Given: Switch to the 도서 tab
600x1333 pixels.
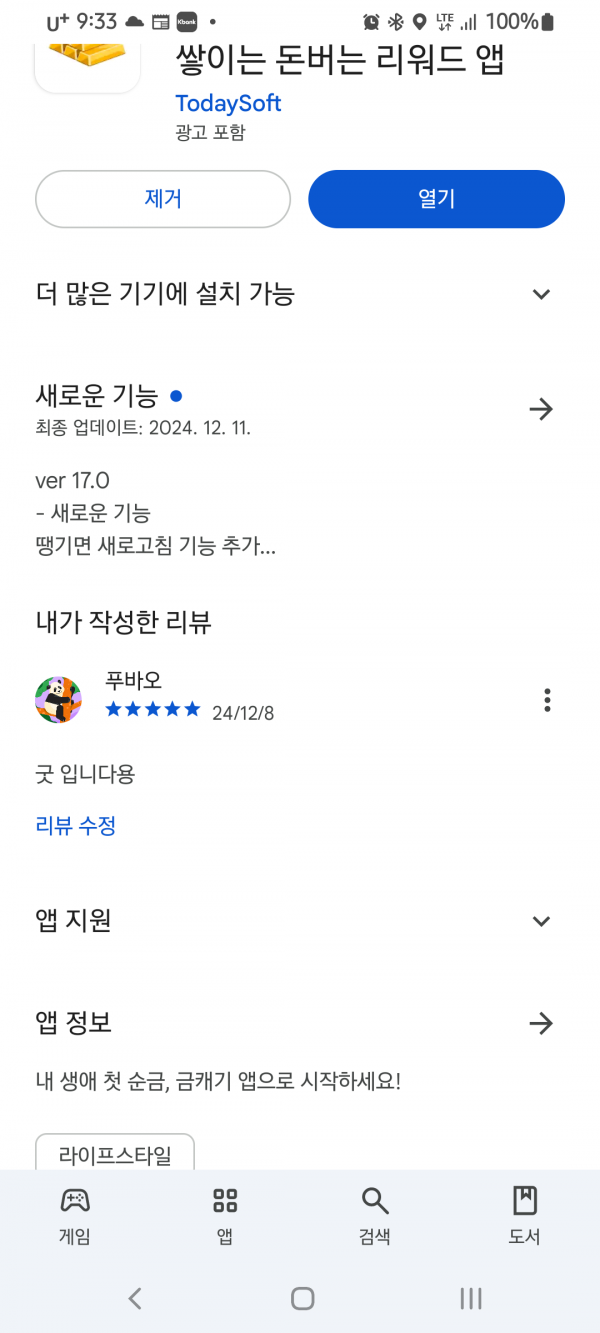Looking at the screenshot, I should [x=524, y=1216].
